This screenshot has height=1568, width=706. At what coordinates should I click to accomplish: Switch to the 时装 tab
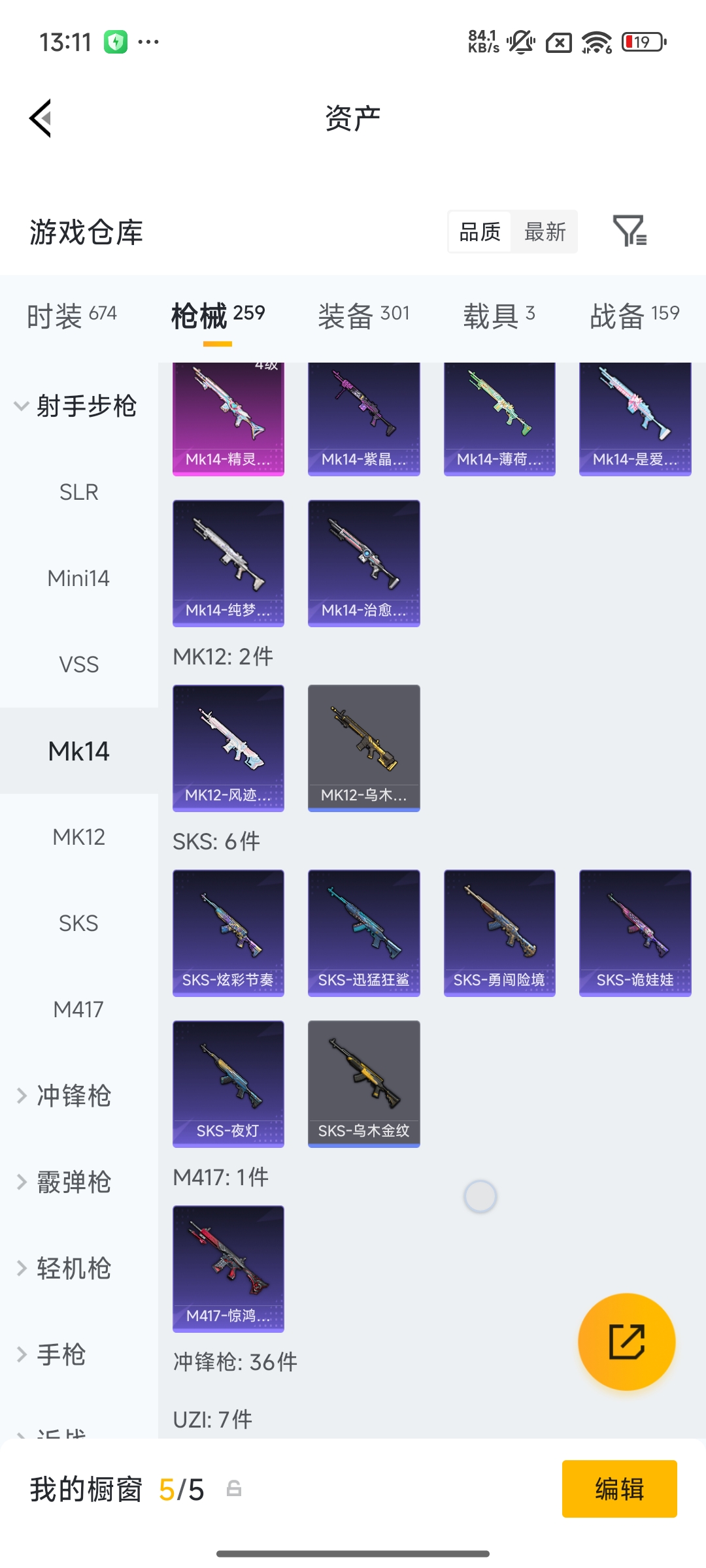[x=72, y=316]
